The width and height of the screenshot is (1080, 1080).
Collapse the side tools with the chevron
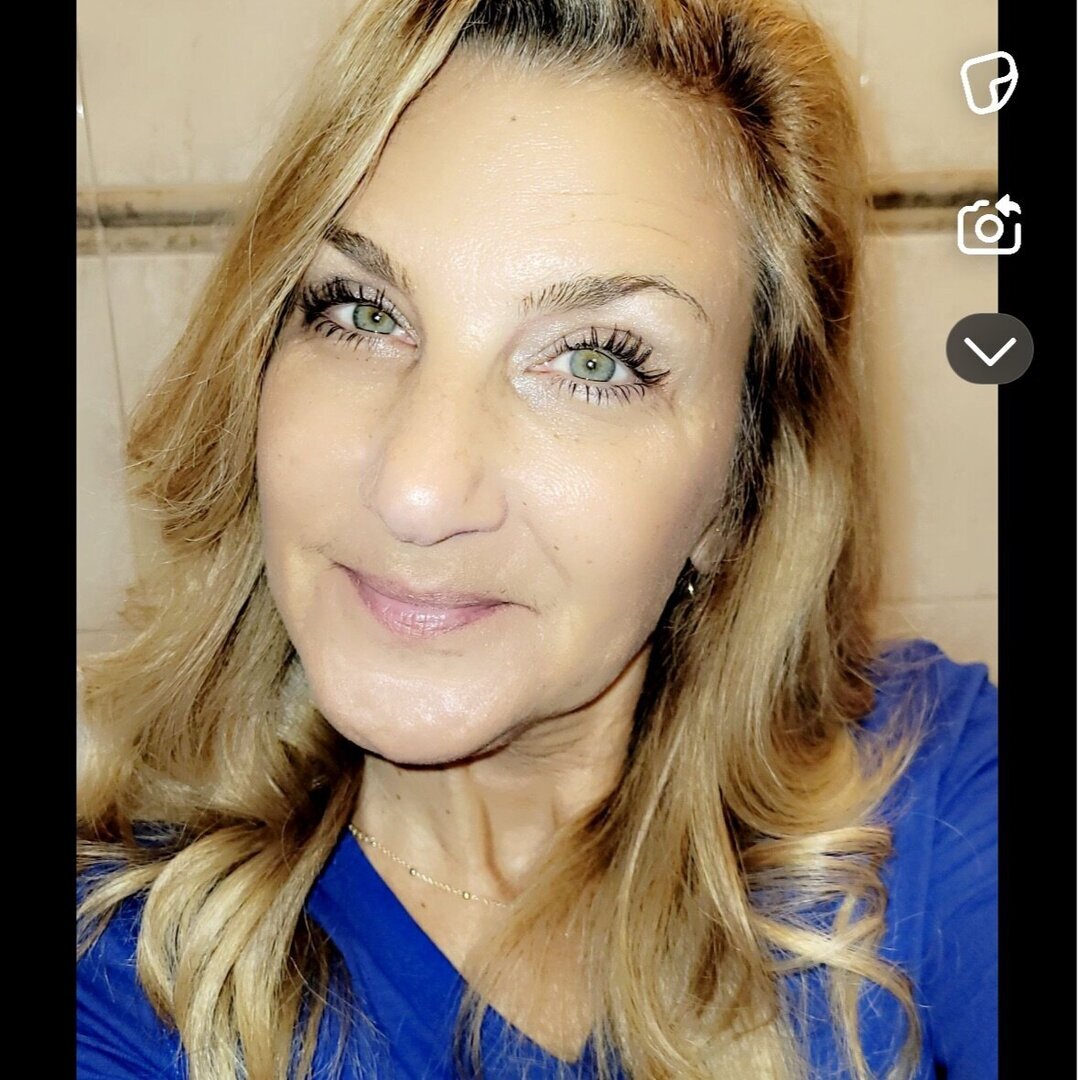pos(989,349)
